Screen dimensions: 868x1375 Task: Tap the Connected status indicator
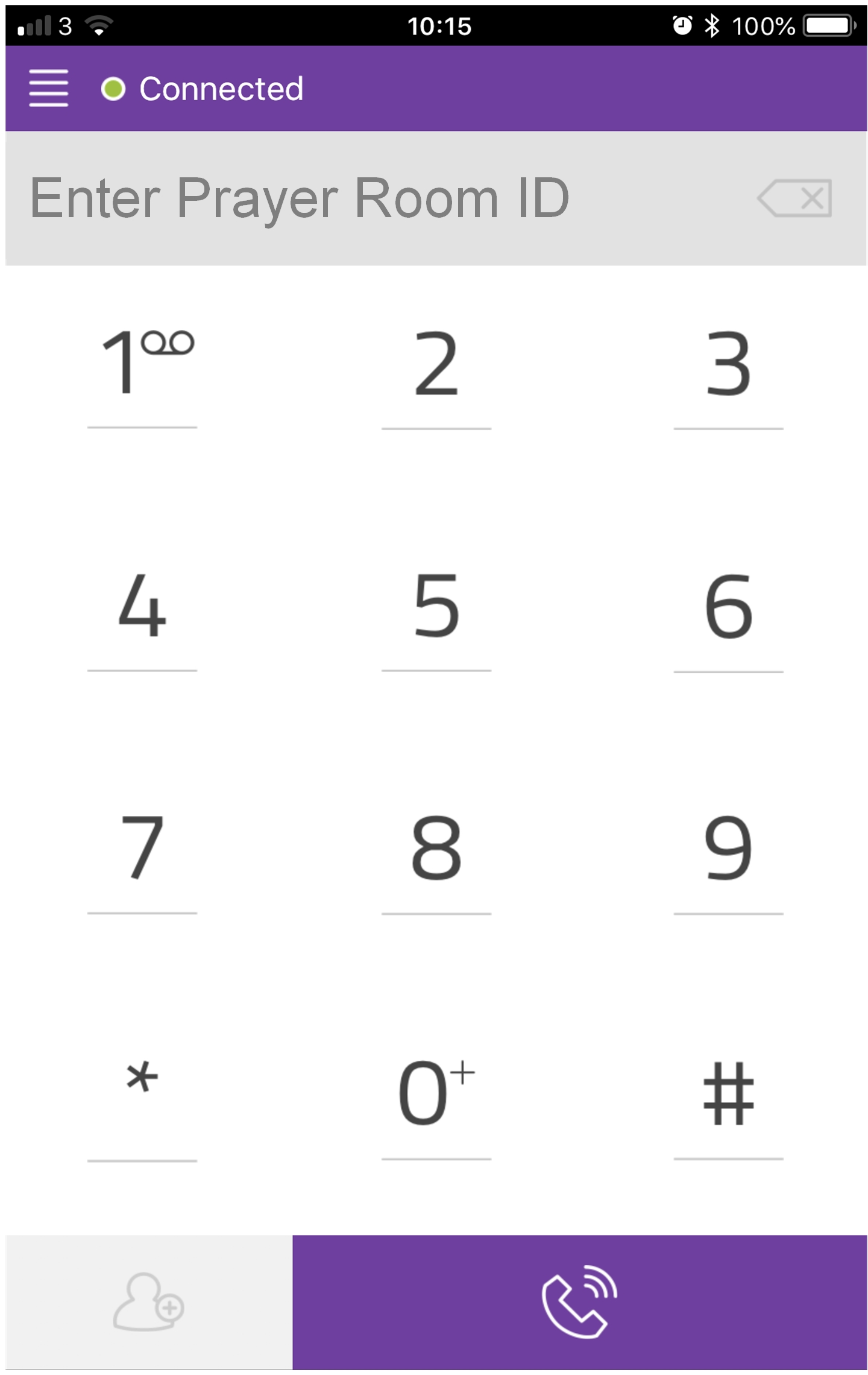coord(221,88)
